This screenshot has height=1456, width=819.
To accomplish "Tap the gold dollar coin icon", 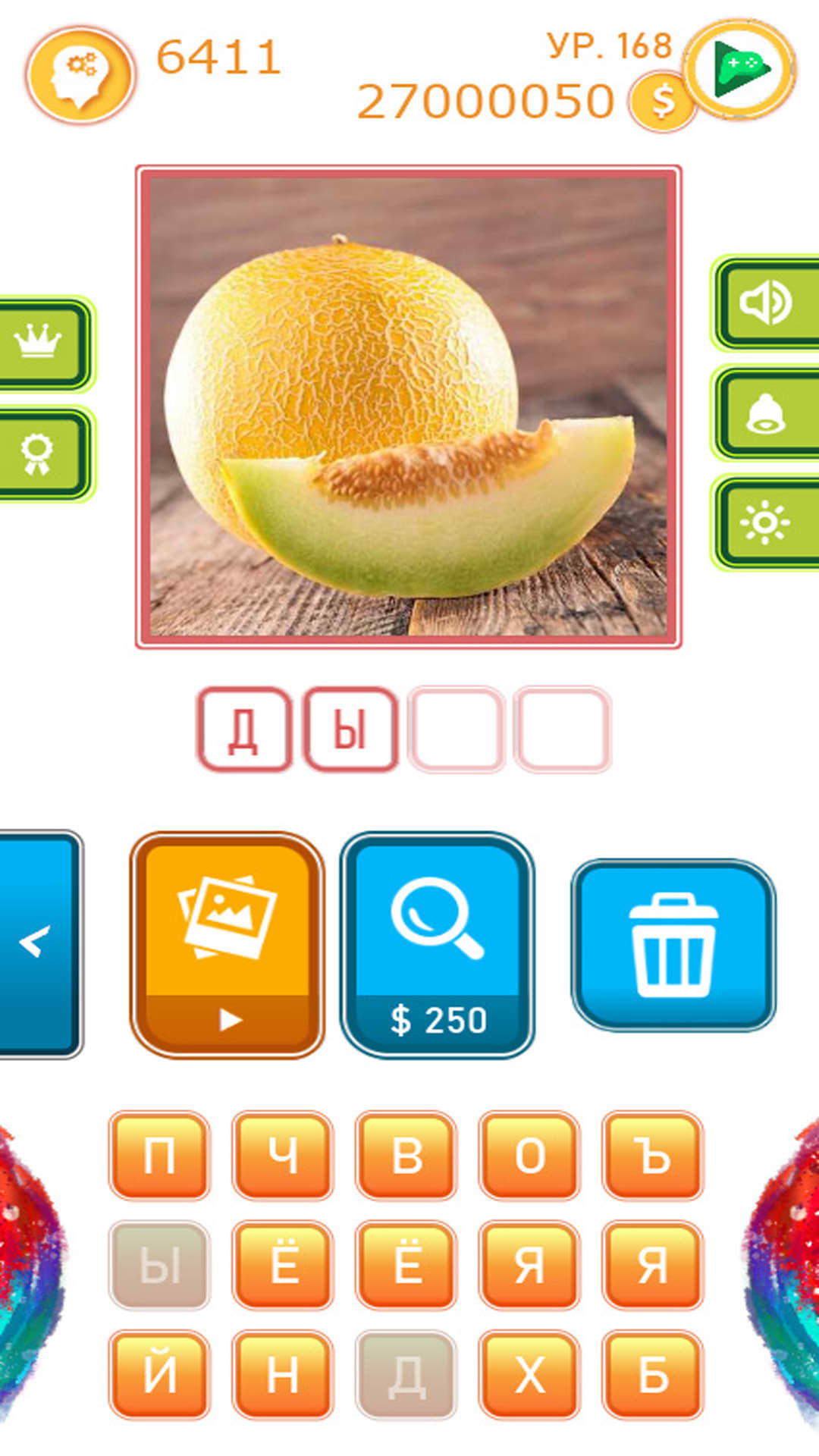I will pyautogui.click(x=662, y=101).
